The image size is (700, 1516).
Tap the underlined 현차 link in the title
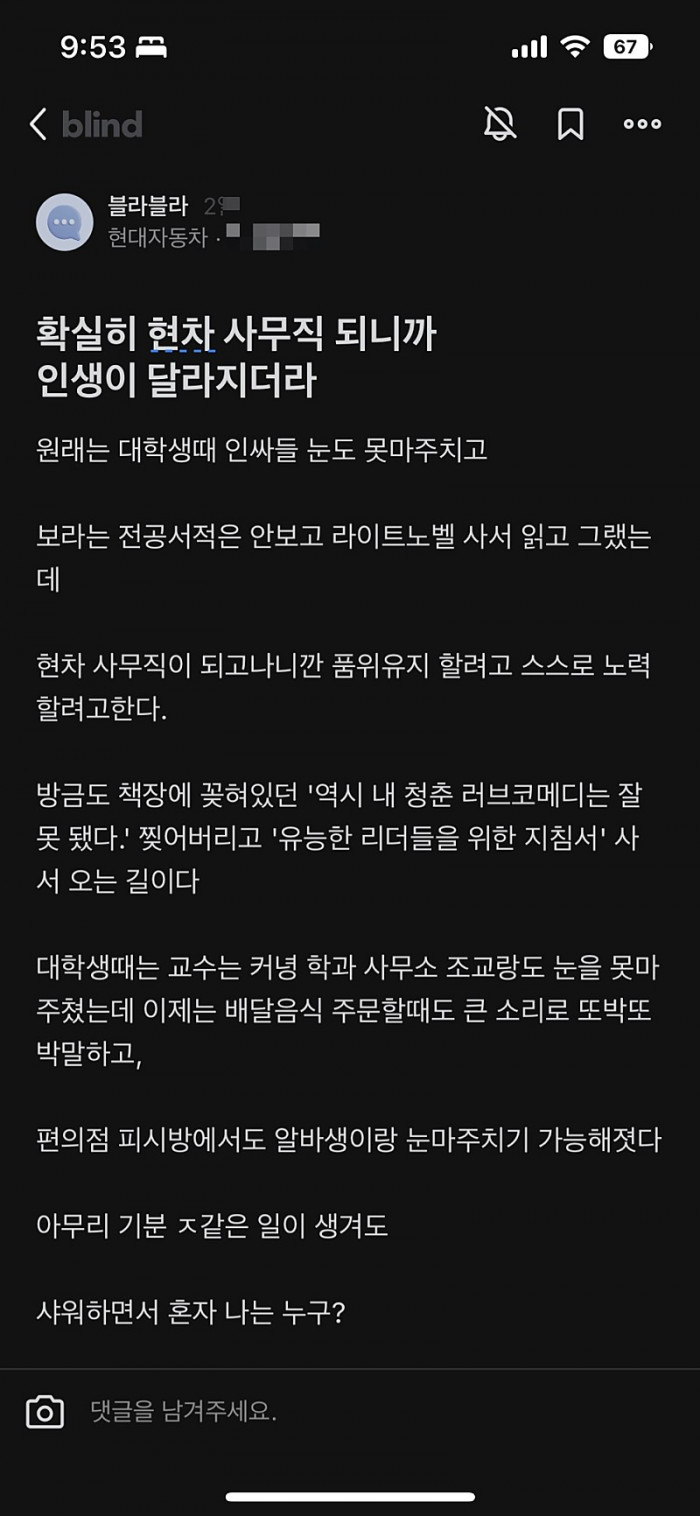[181, 334]
